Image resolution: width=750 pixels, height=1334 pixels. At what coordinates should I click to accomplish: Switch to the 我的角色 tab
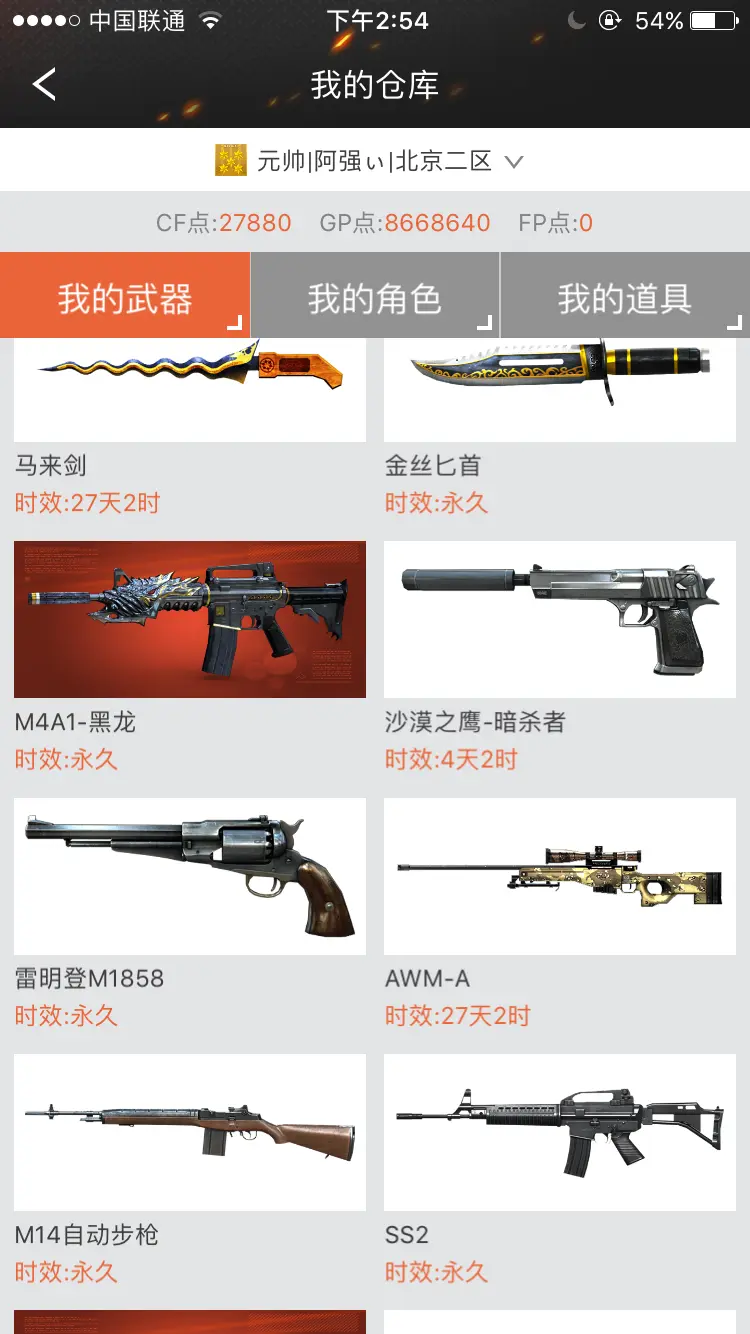coord(375,297)
